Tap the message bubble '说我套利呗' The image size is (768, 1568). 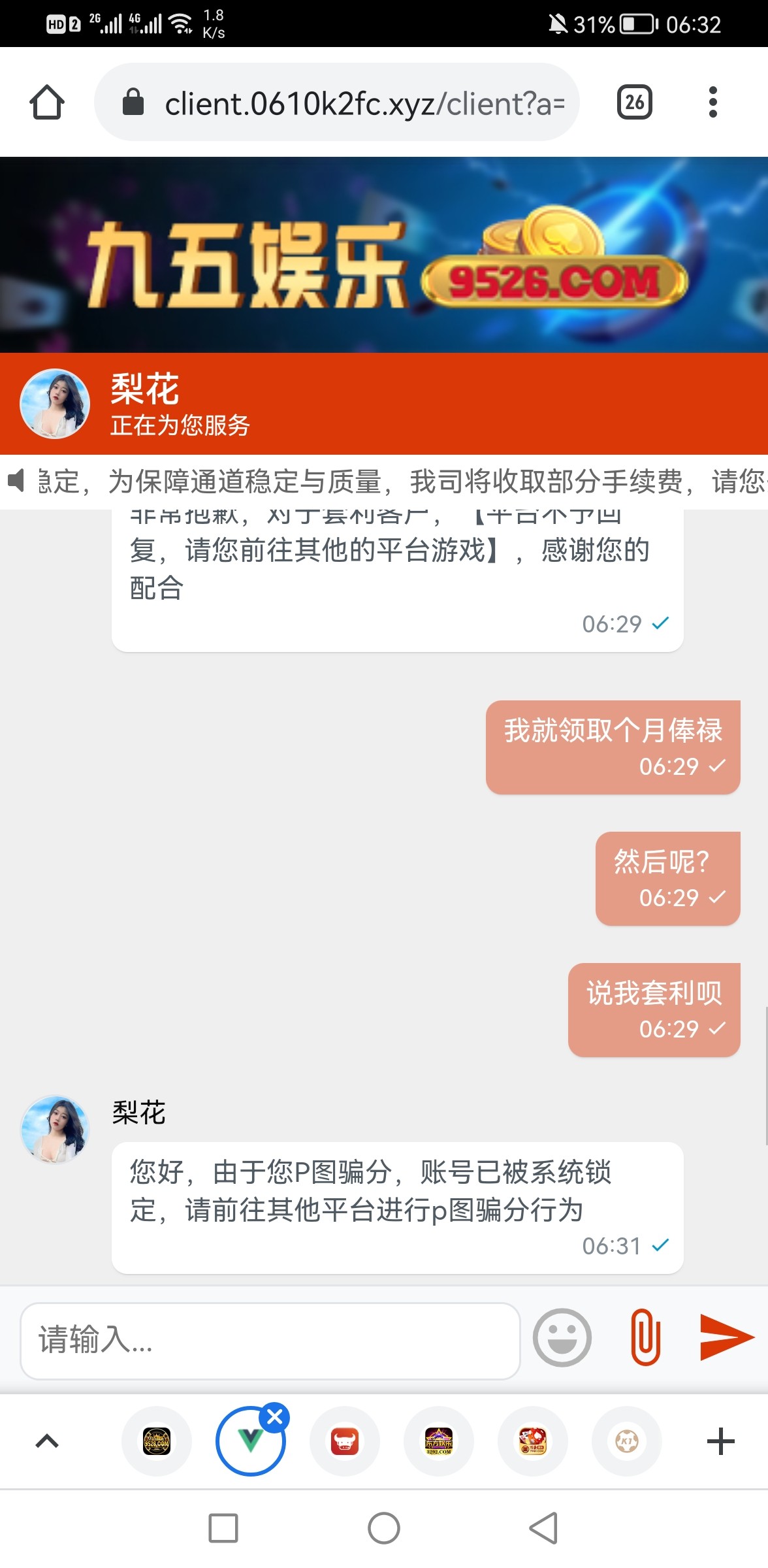pyautogui.click(x=652, y=1010)
